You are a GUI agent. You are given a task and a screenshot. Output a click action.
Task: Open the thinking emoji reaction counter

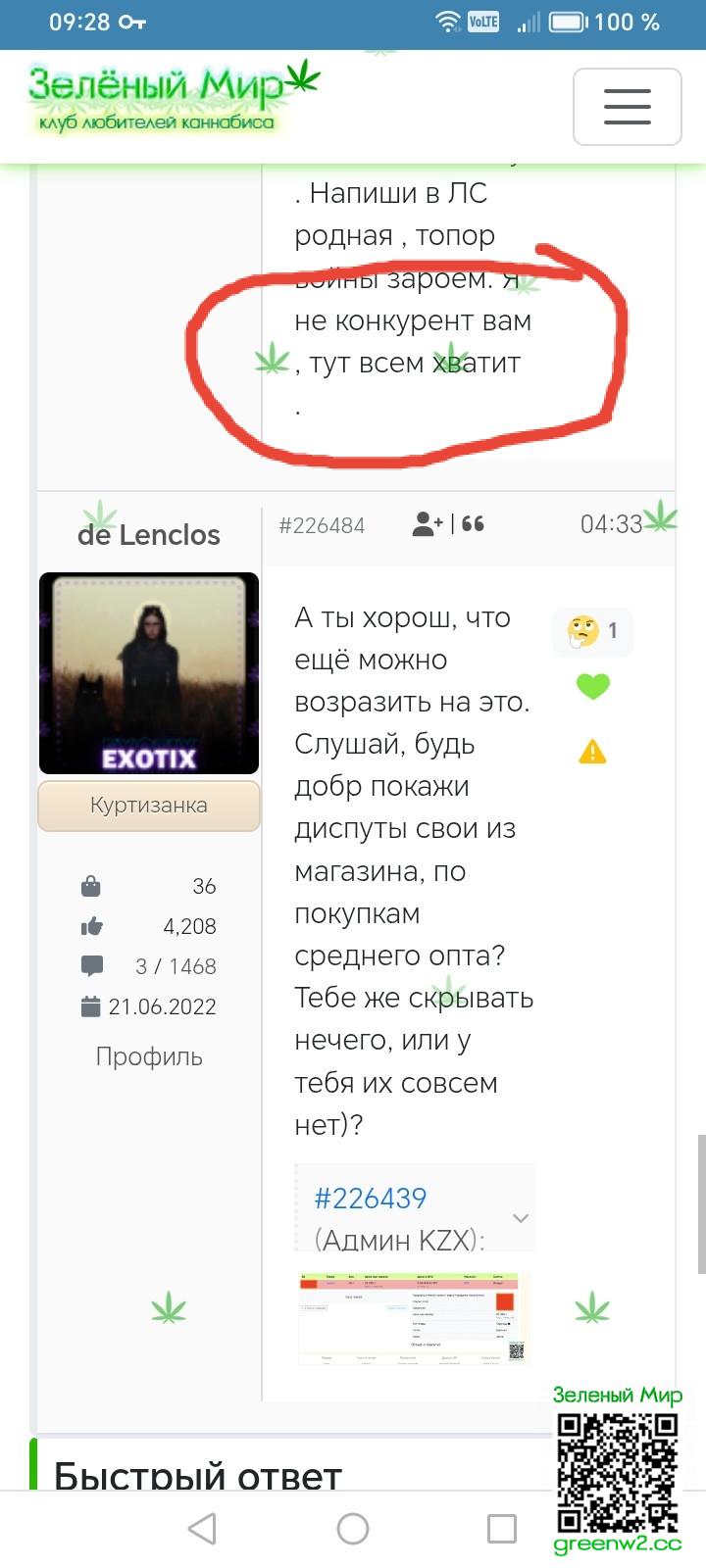point(592,630)
